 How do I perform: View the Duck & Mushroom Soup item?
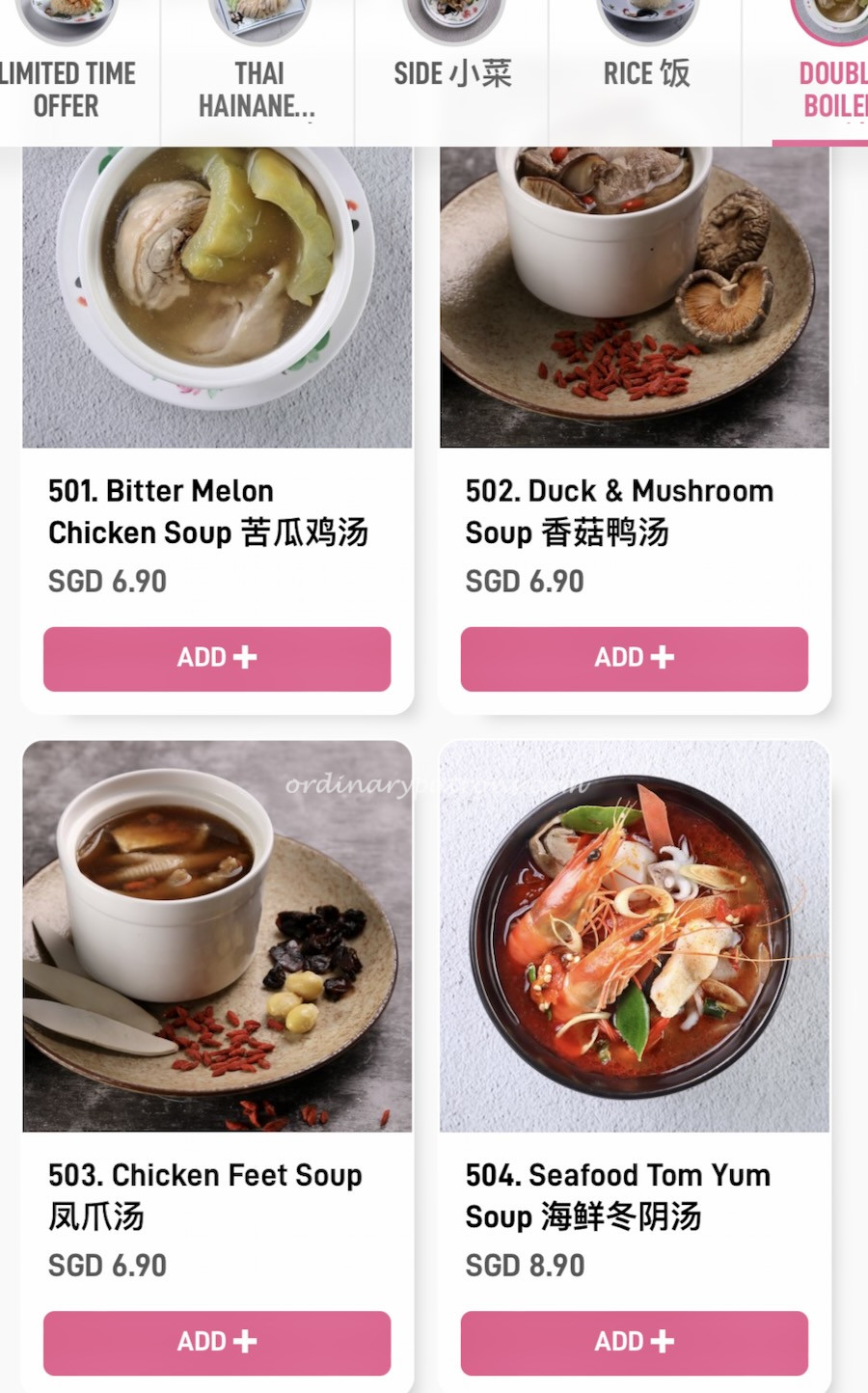point(634,299)
